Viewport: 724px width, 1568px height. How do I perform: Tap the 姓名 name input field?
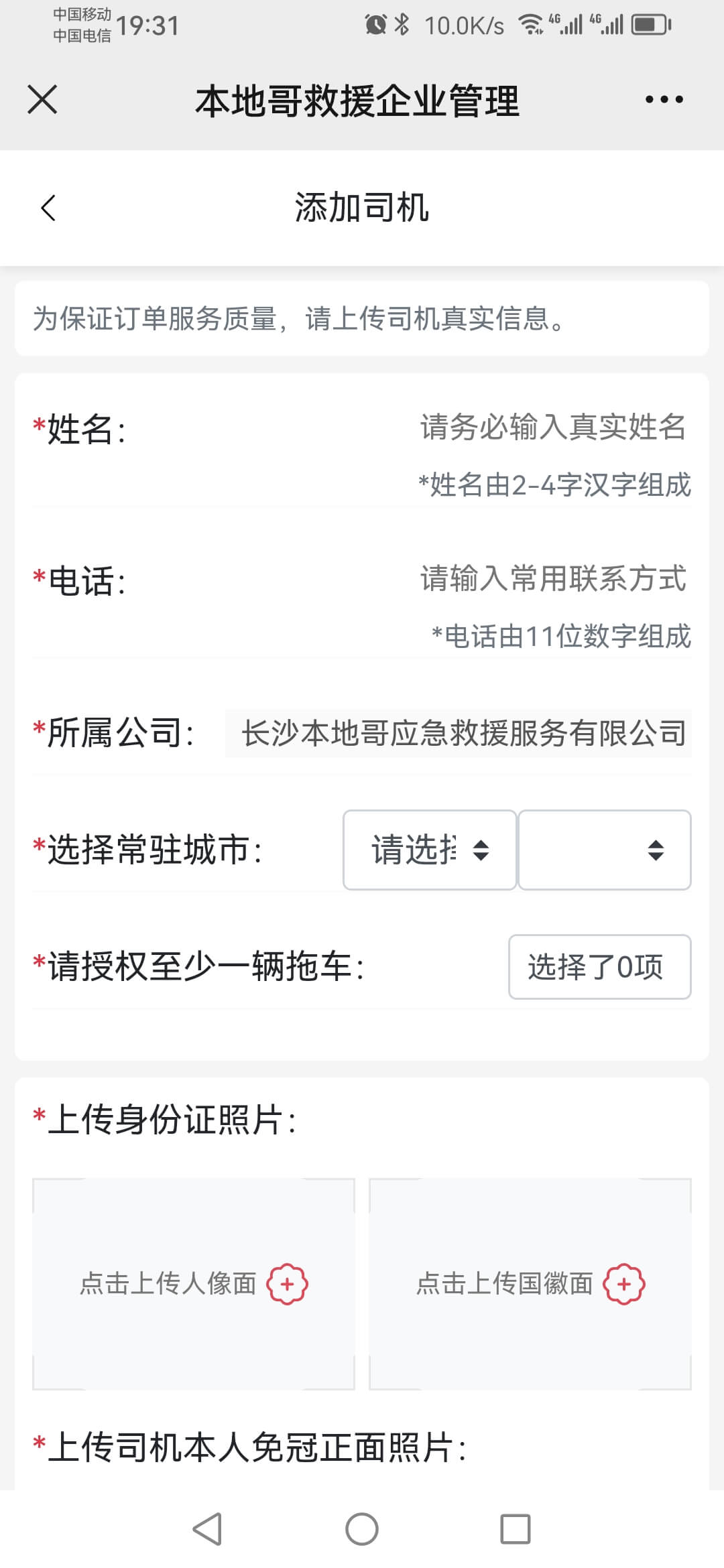pyautogui.click(x=553, y=427)
